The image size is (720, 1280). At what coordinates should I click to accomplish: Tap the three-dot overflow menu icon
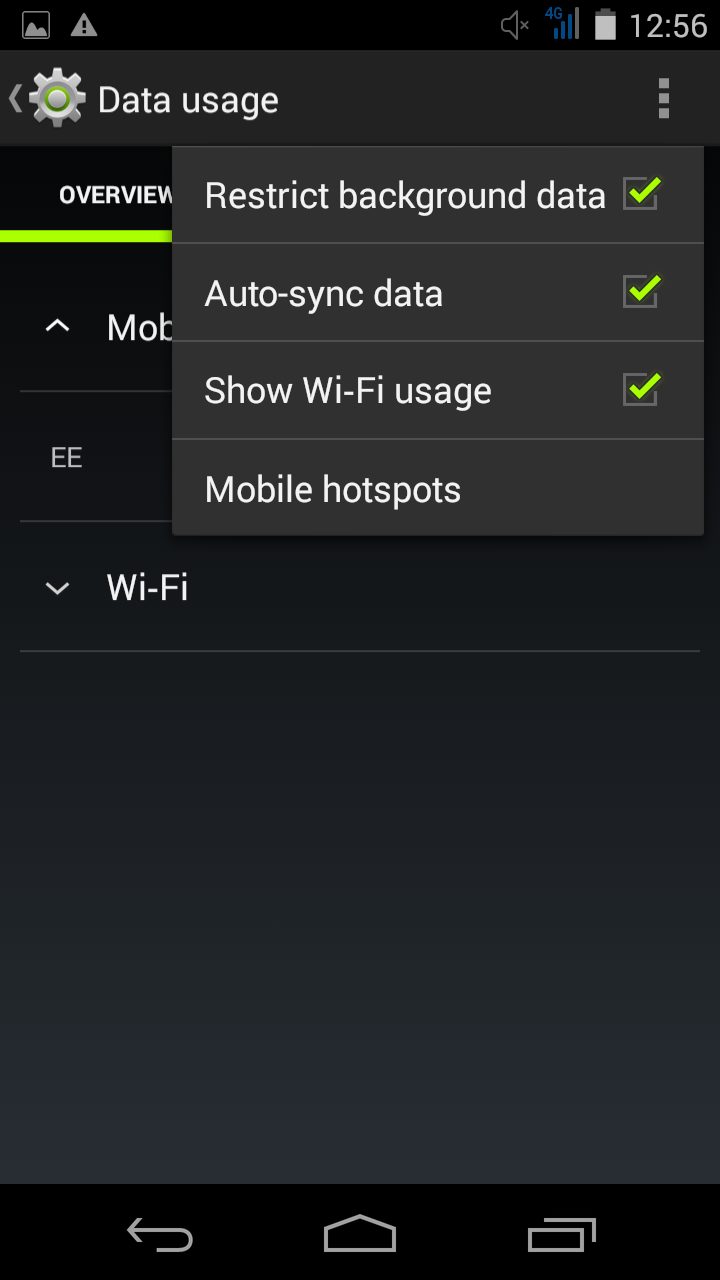click(663, 100)
